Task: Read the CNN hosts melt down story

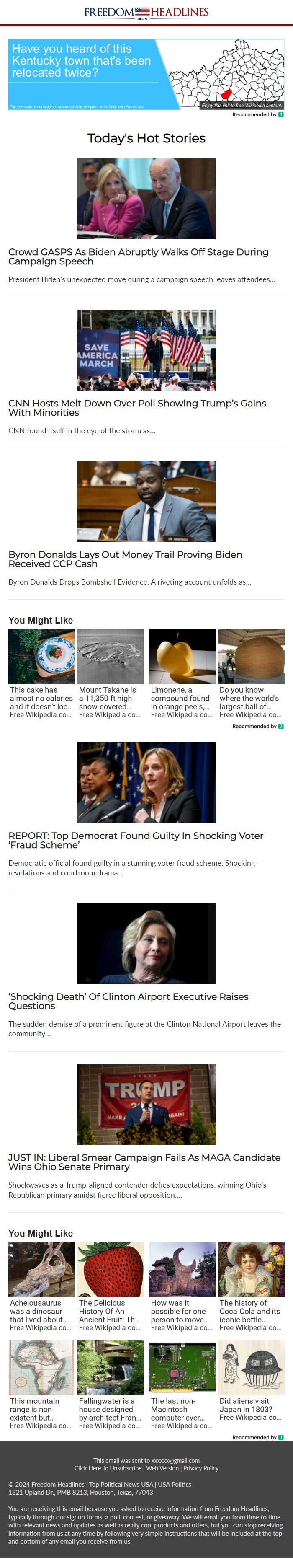Action: coord(137,407)
